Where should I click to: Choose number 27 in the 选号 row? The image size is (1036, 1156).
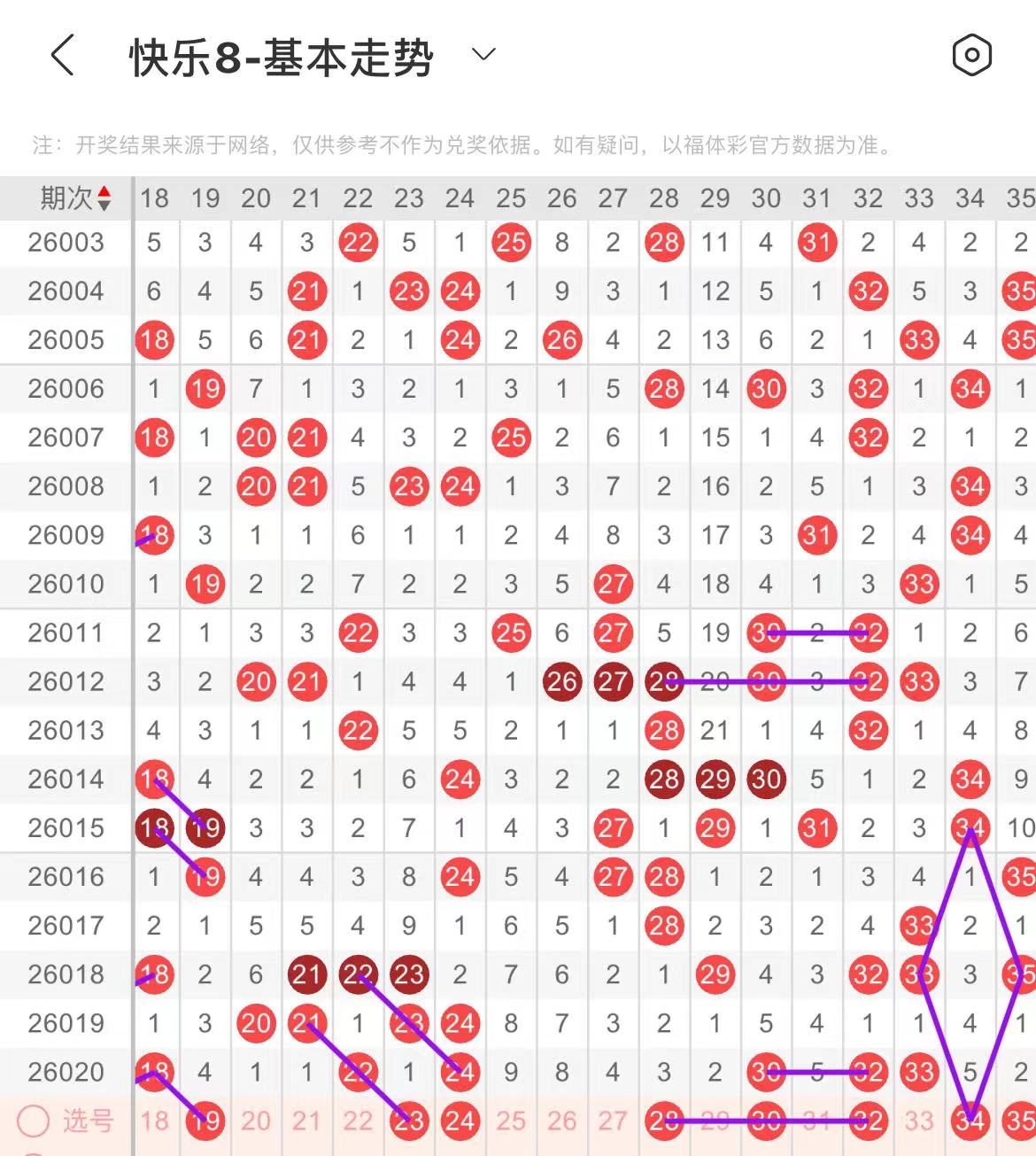click(613, 1121)
